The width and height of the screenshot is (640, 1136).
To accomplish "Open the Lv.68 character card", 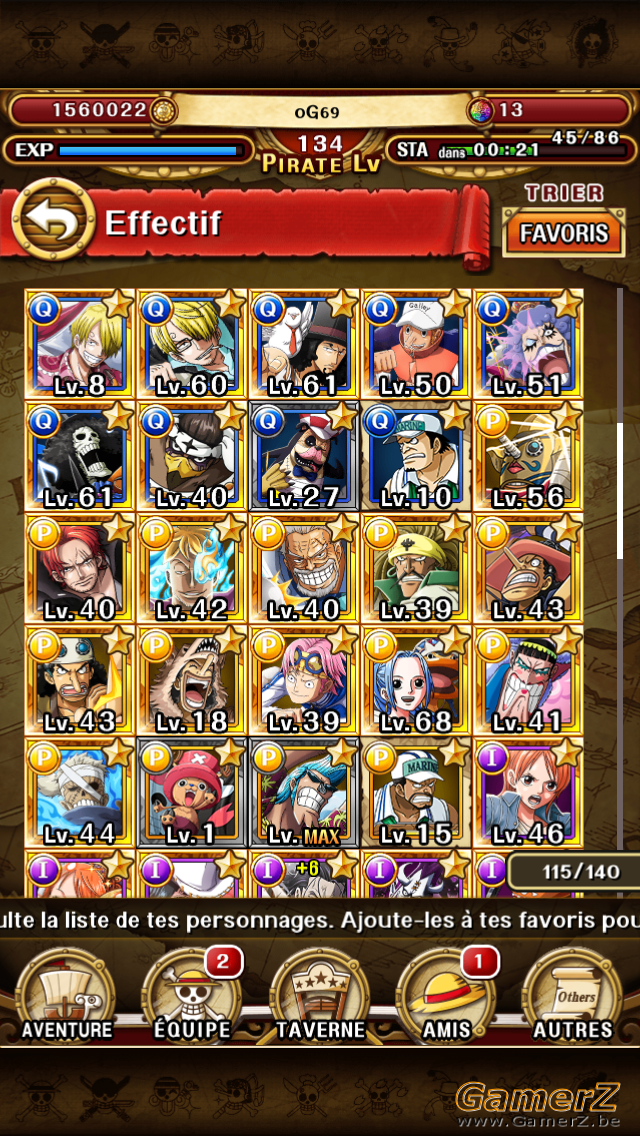I will 416,681.
